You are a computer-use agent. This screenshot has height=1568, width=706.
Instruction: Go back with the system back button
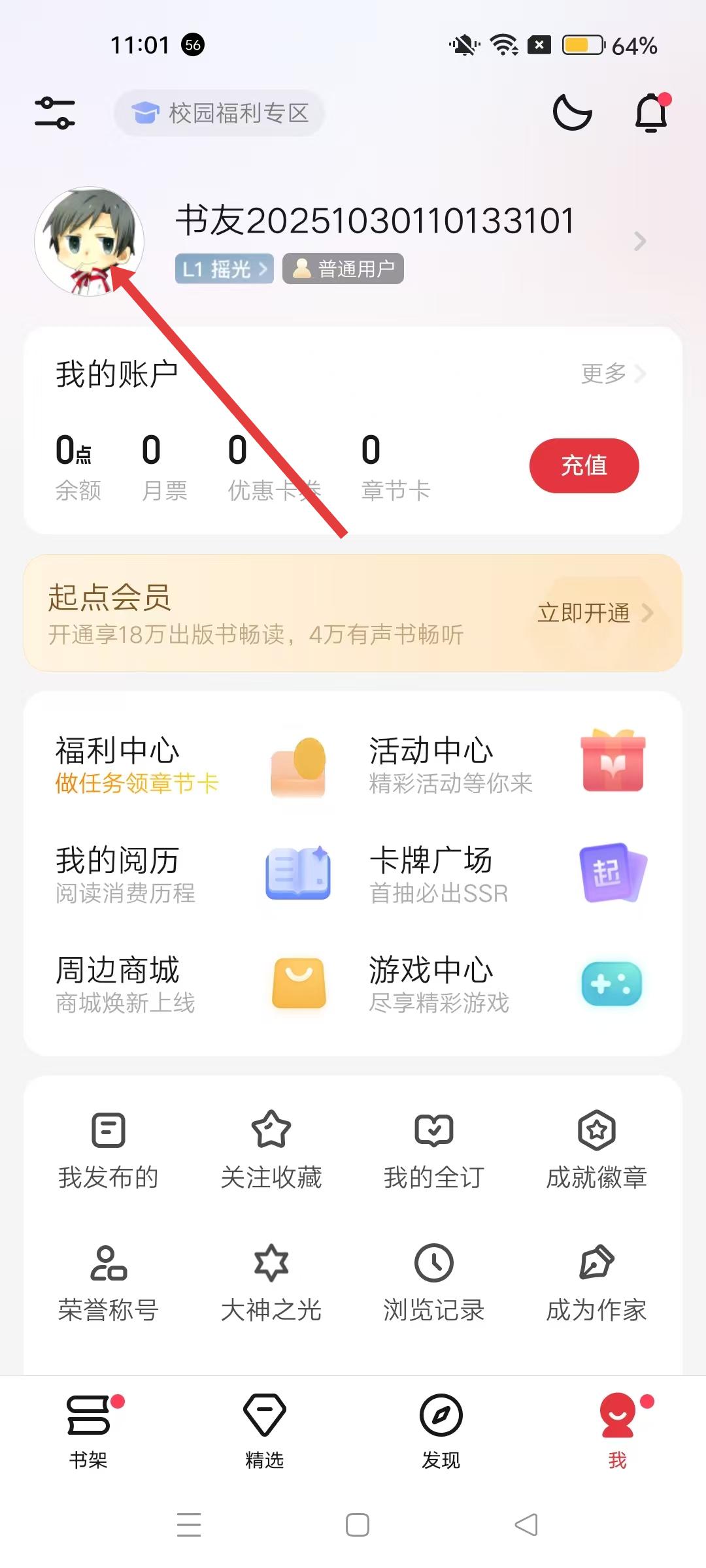[x=526, y=1525]
